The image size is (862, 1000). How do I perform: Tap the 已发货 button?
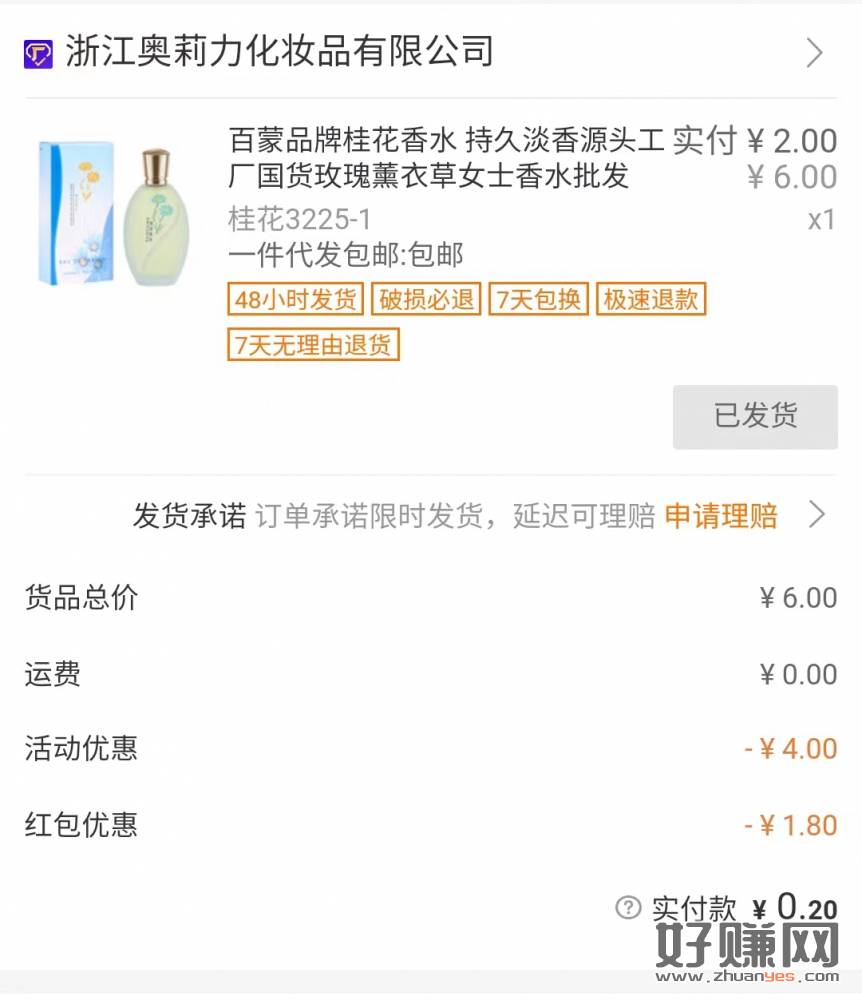pyautogui.click(x=755, y=416)
